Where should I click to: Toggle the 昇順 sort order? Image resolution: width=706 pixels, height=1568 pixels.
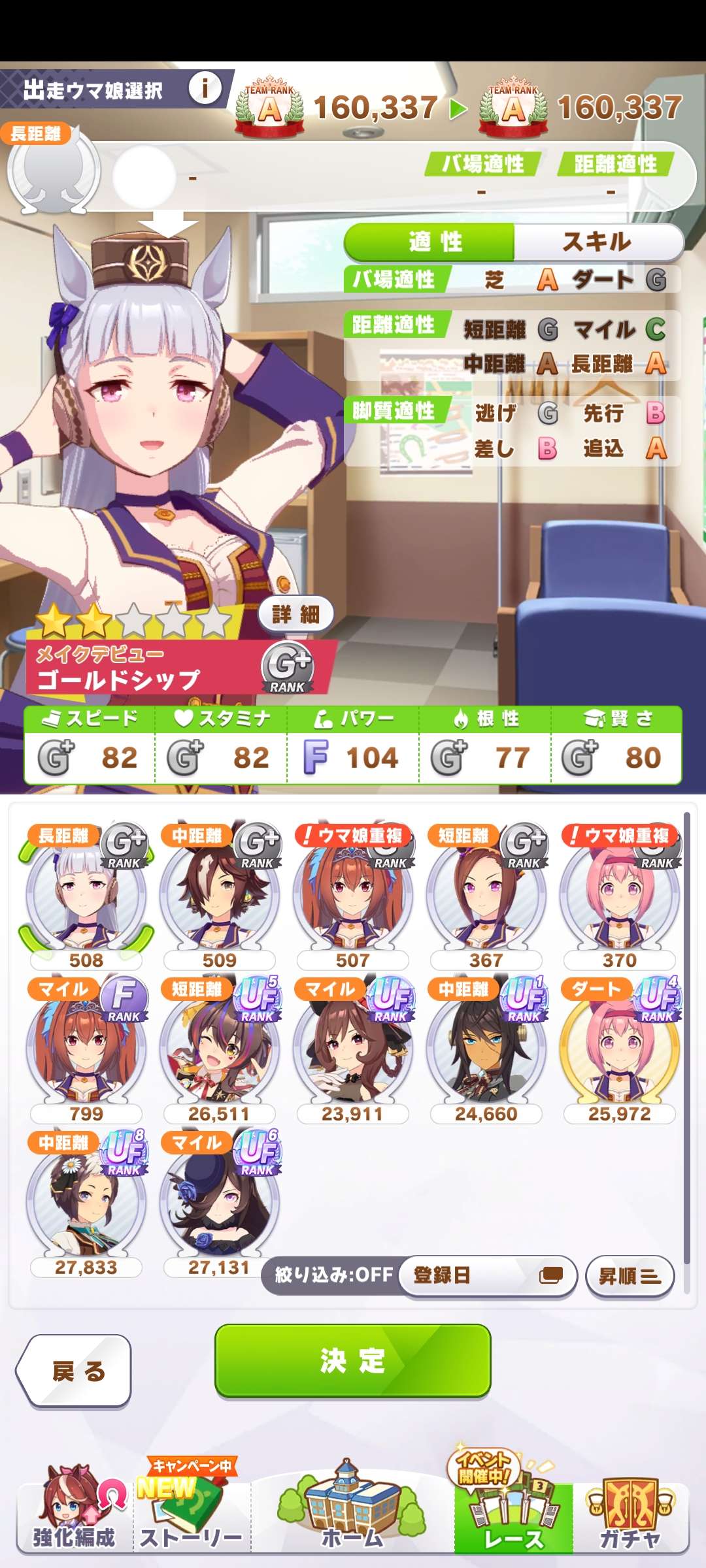coord(630,1275)
